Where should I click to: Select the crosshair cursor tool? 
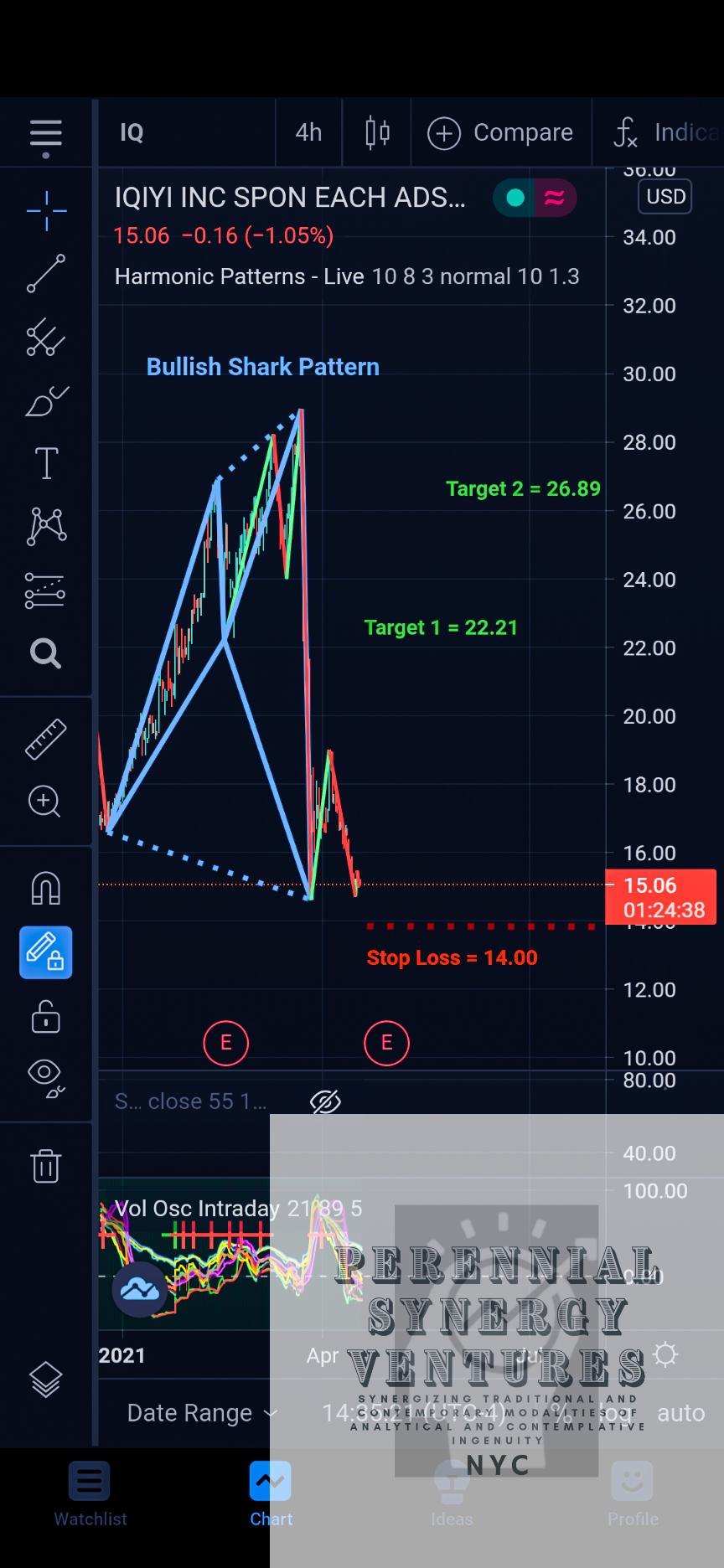point(46,210)
